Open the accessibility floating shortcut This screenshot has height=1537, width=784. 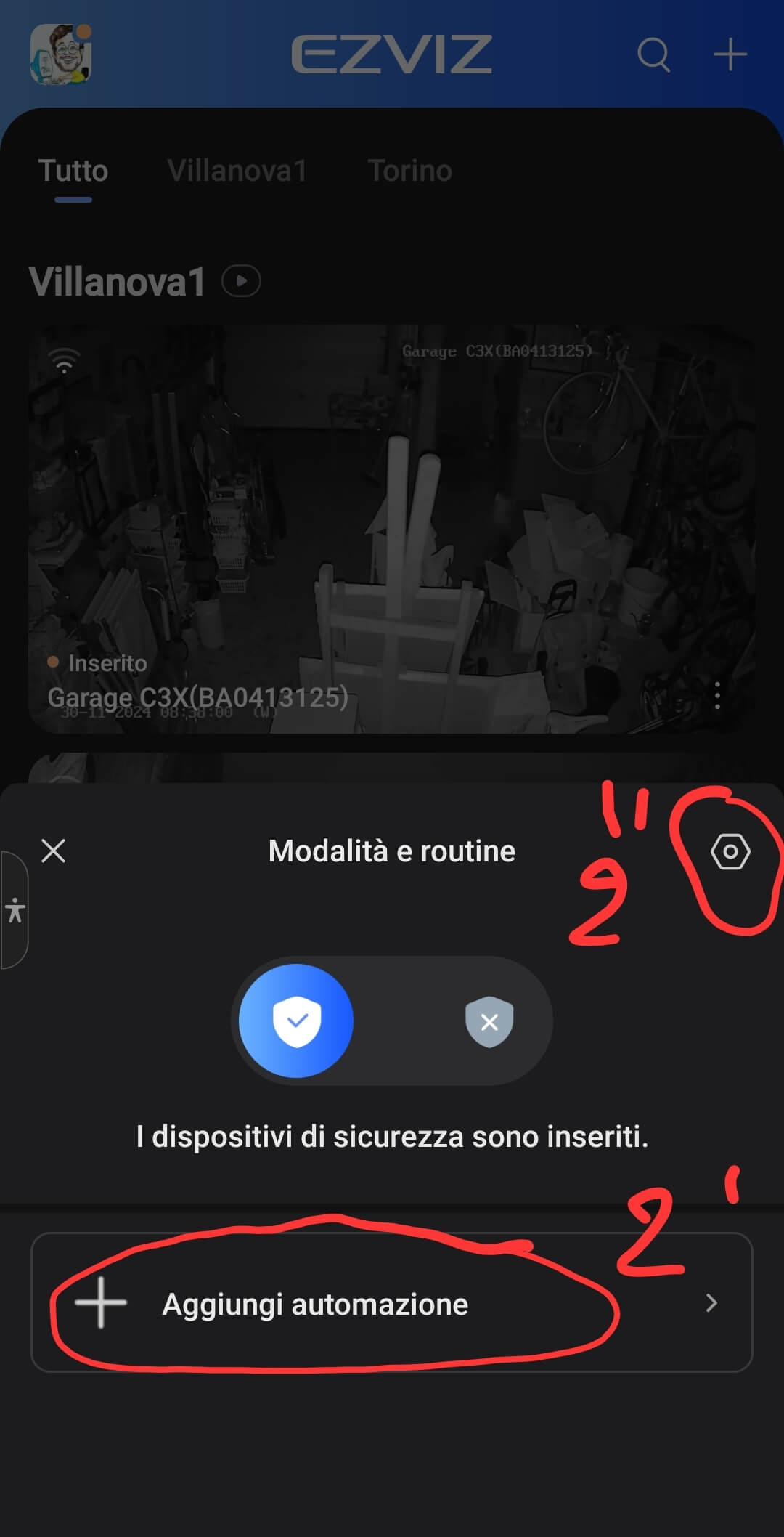[x=15, y=910]
